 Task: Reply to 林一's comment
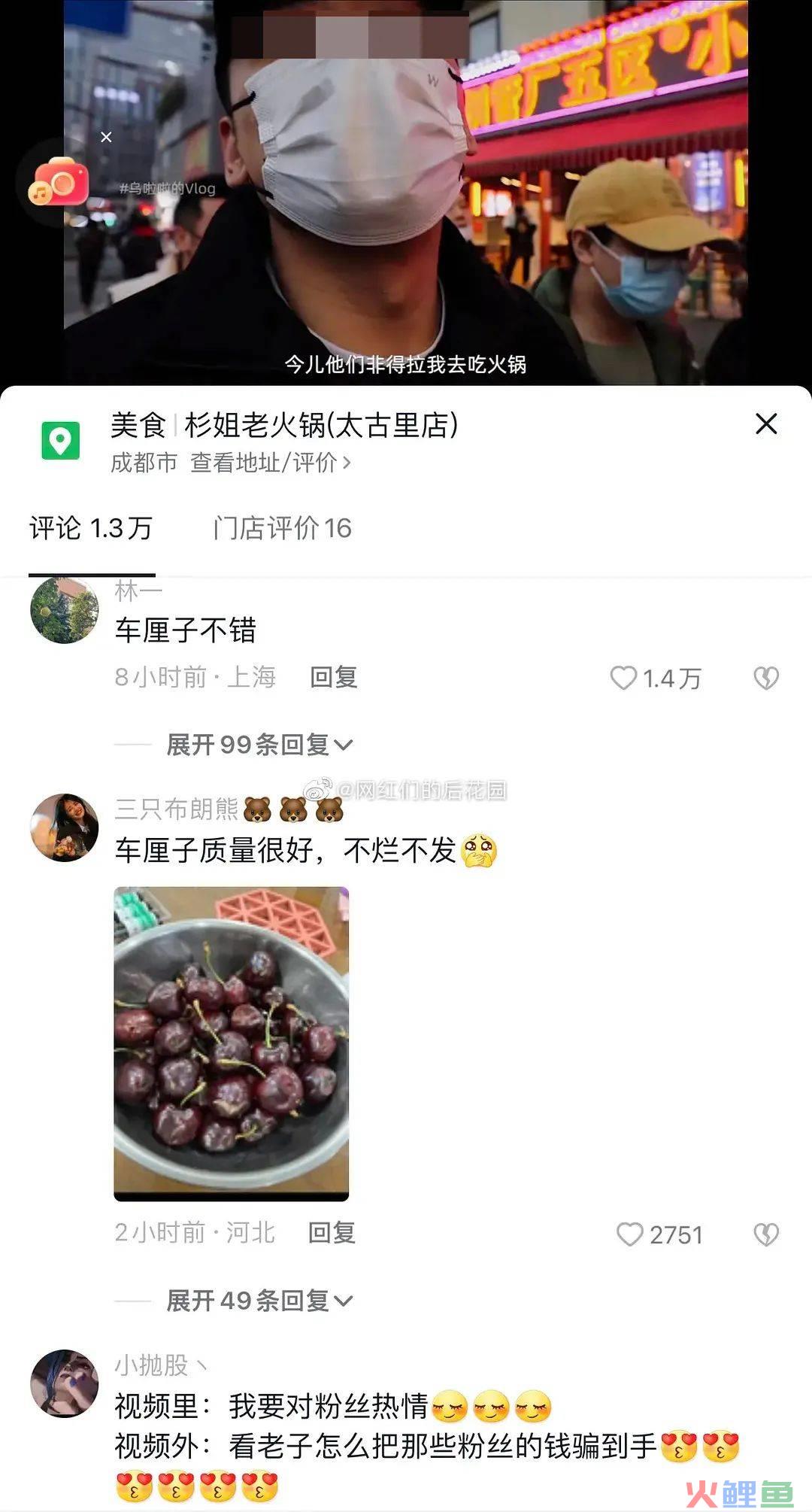pyautogui.click(x=333, y=677)
